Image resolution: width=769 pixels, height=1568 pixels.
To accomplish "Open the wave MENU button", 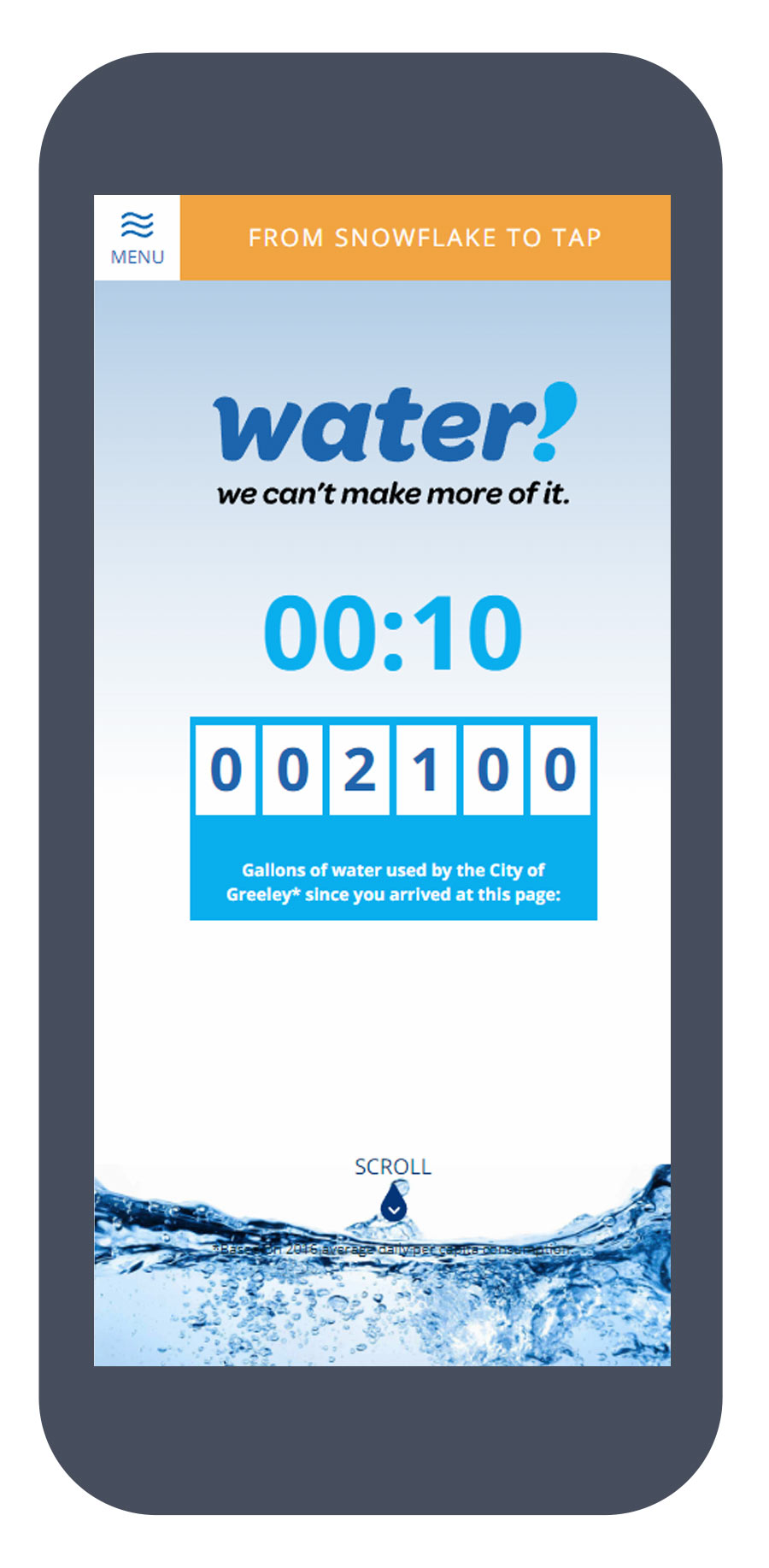I will pyautogui.click(x=137, y=238).
